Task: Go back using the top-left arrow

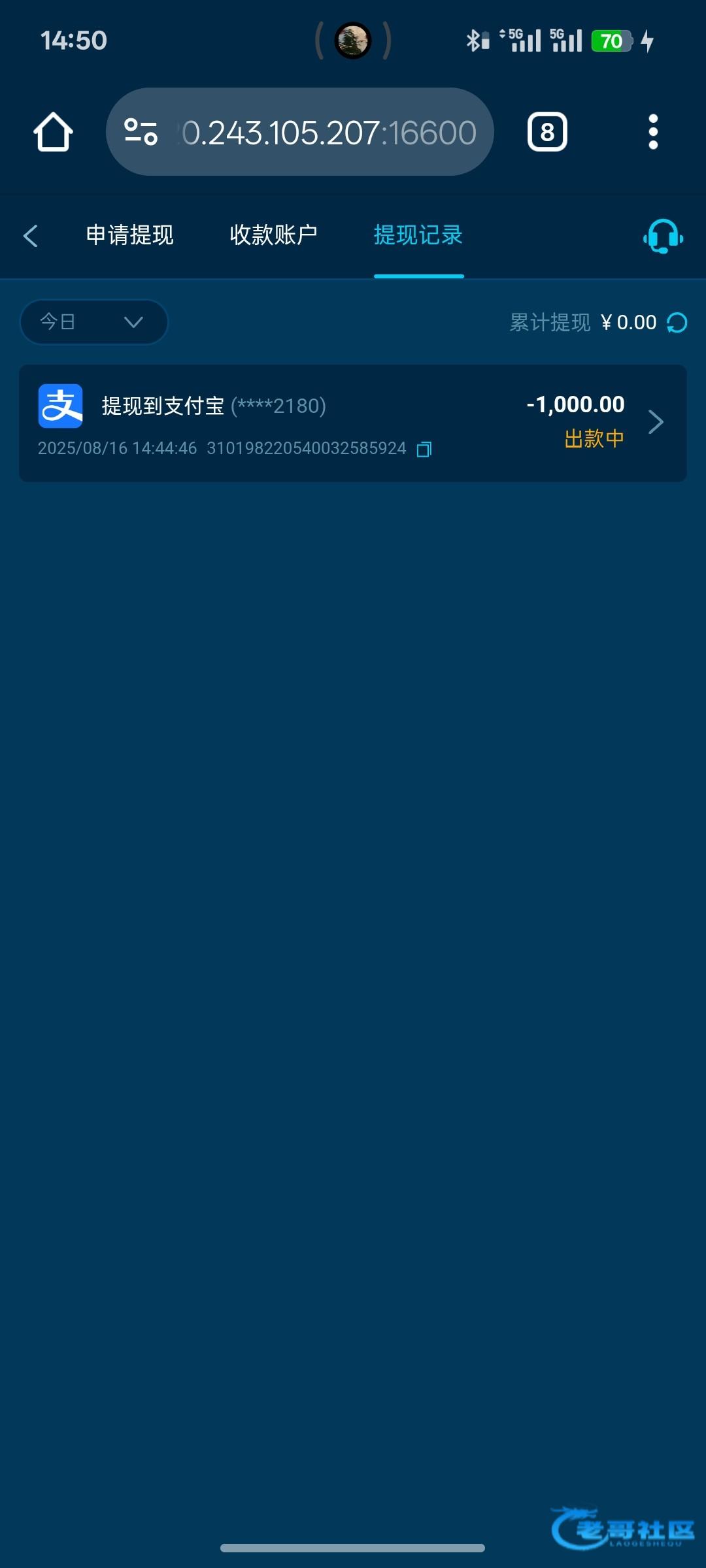Action: coord(31,236)
